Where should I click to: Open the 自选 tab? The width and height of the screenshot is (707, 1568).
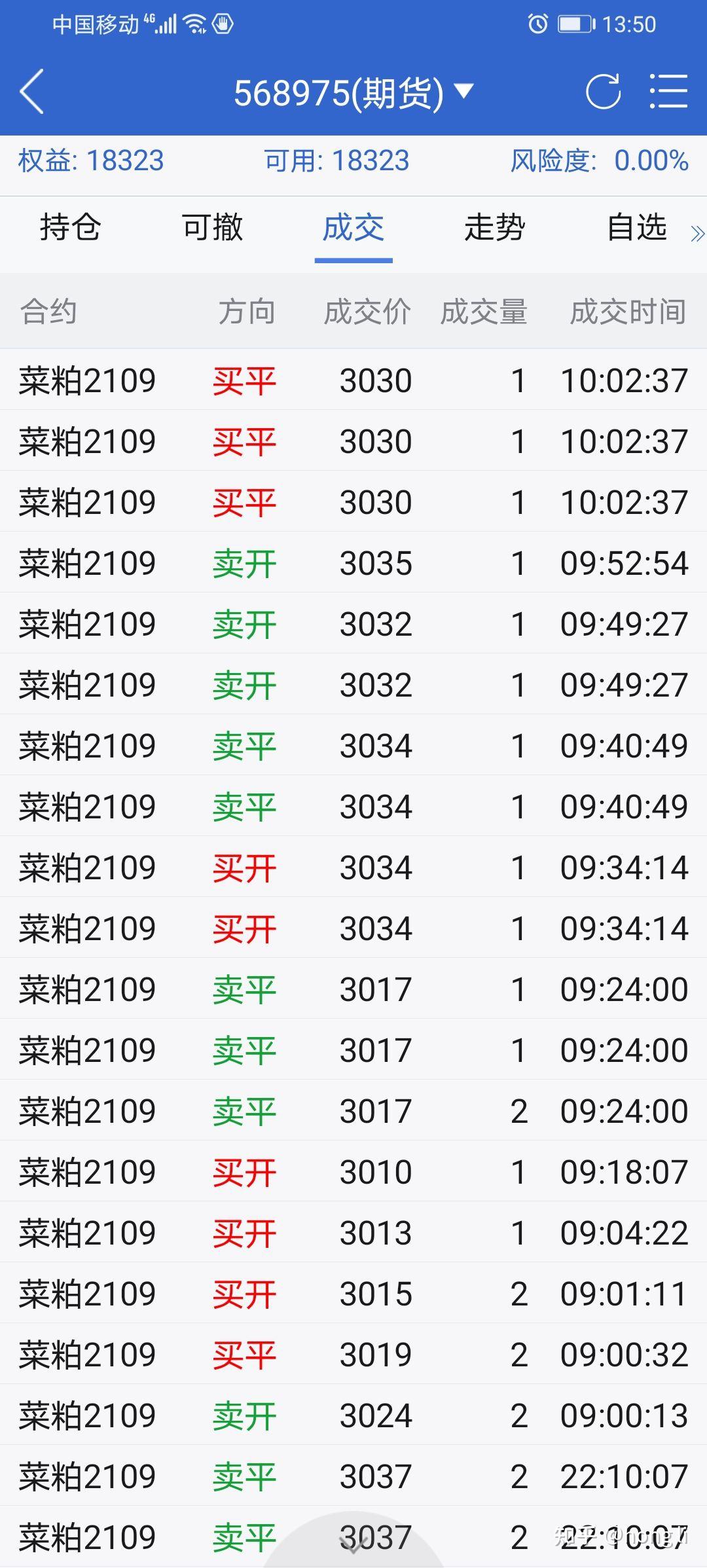click(x=637, y=228)
